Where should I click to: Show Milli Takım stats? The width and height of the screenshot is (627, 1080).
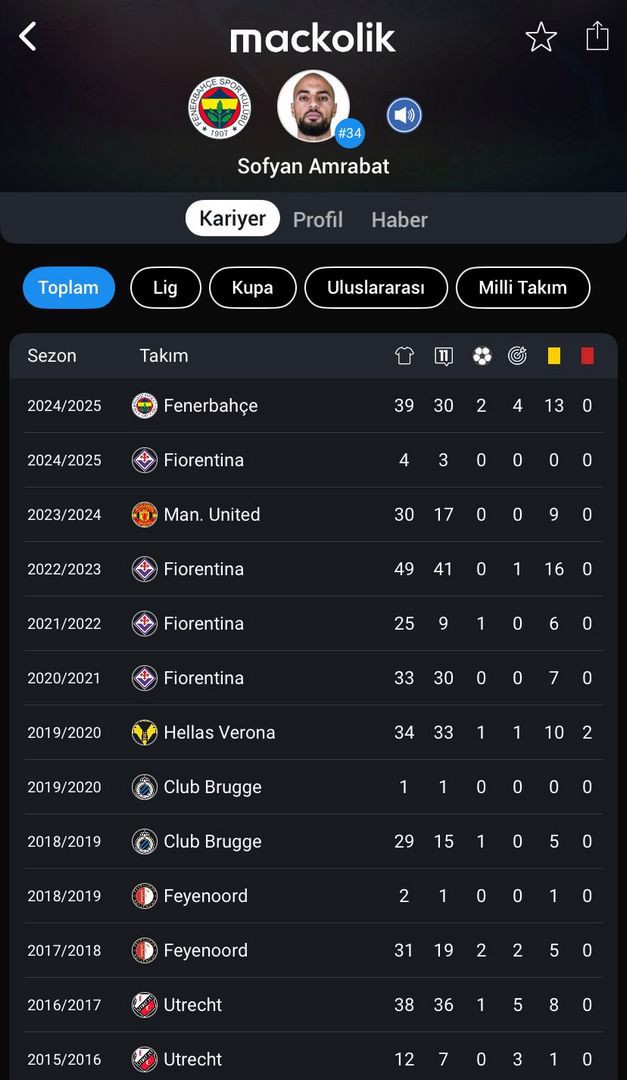click(523, 287)
